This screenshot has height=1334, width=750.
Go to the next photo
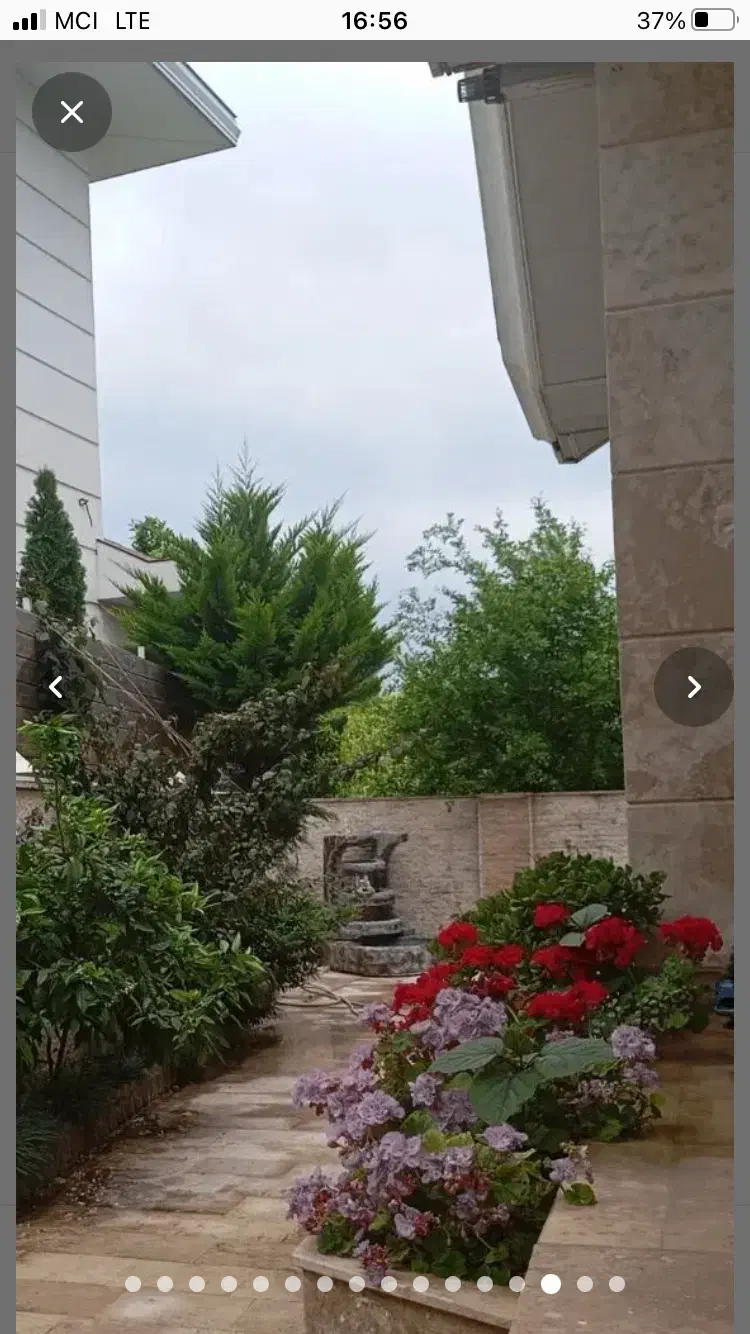pos(694,687)
